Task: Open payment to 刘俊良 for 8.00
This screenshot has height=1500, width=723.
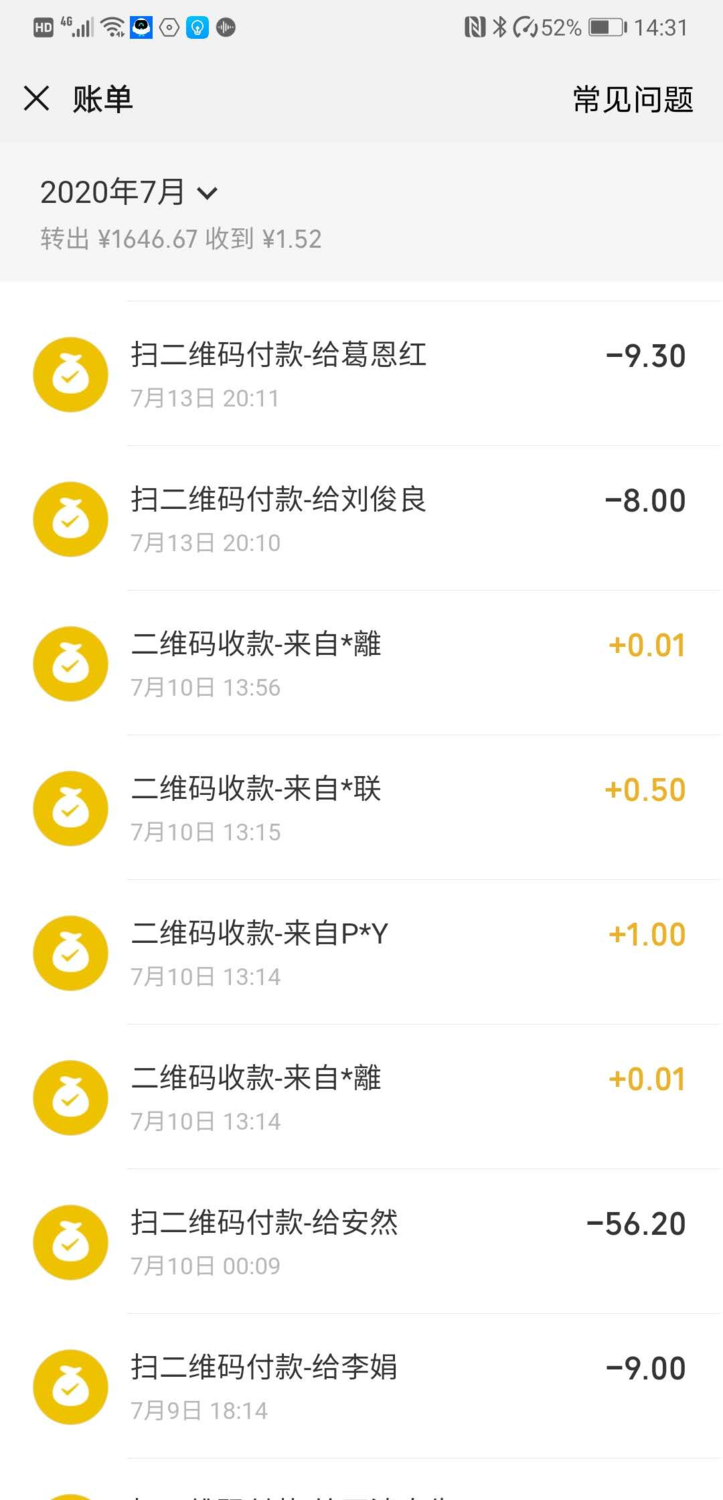Action: pyautogui.click(x=361, y=519)
